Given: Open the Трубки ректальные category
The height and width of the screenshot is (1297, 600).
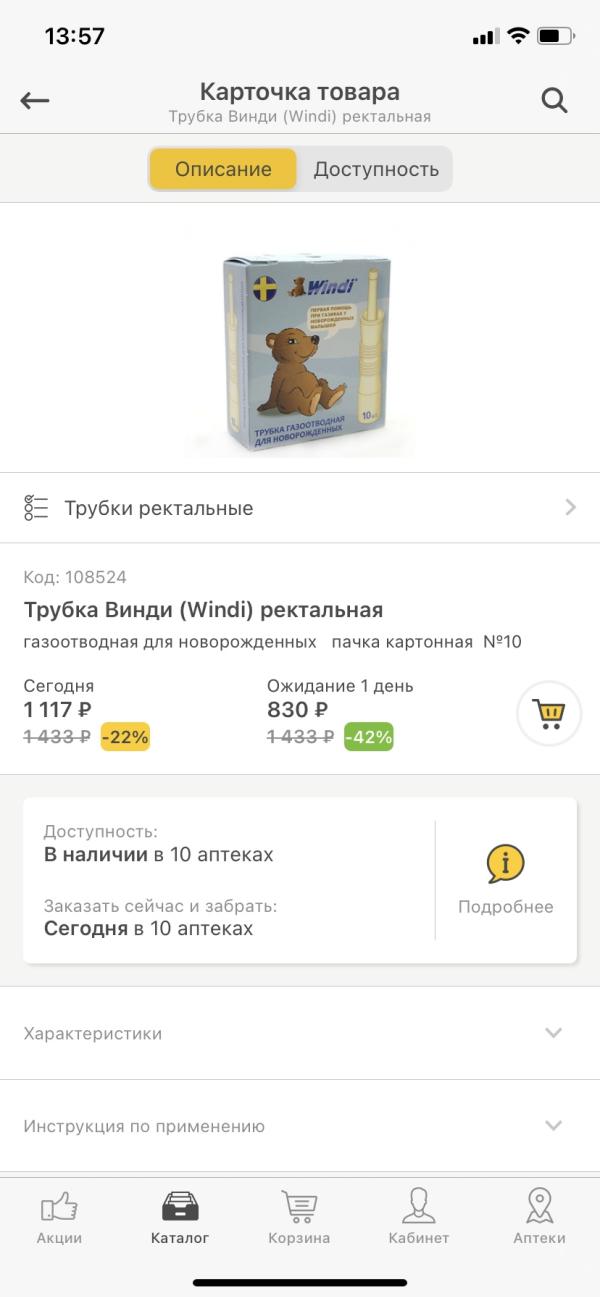Looking at the screenshot, I should pos(300,508).
